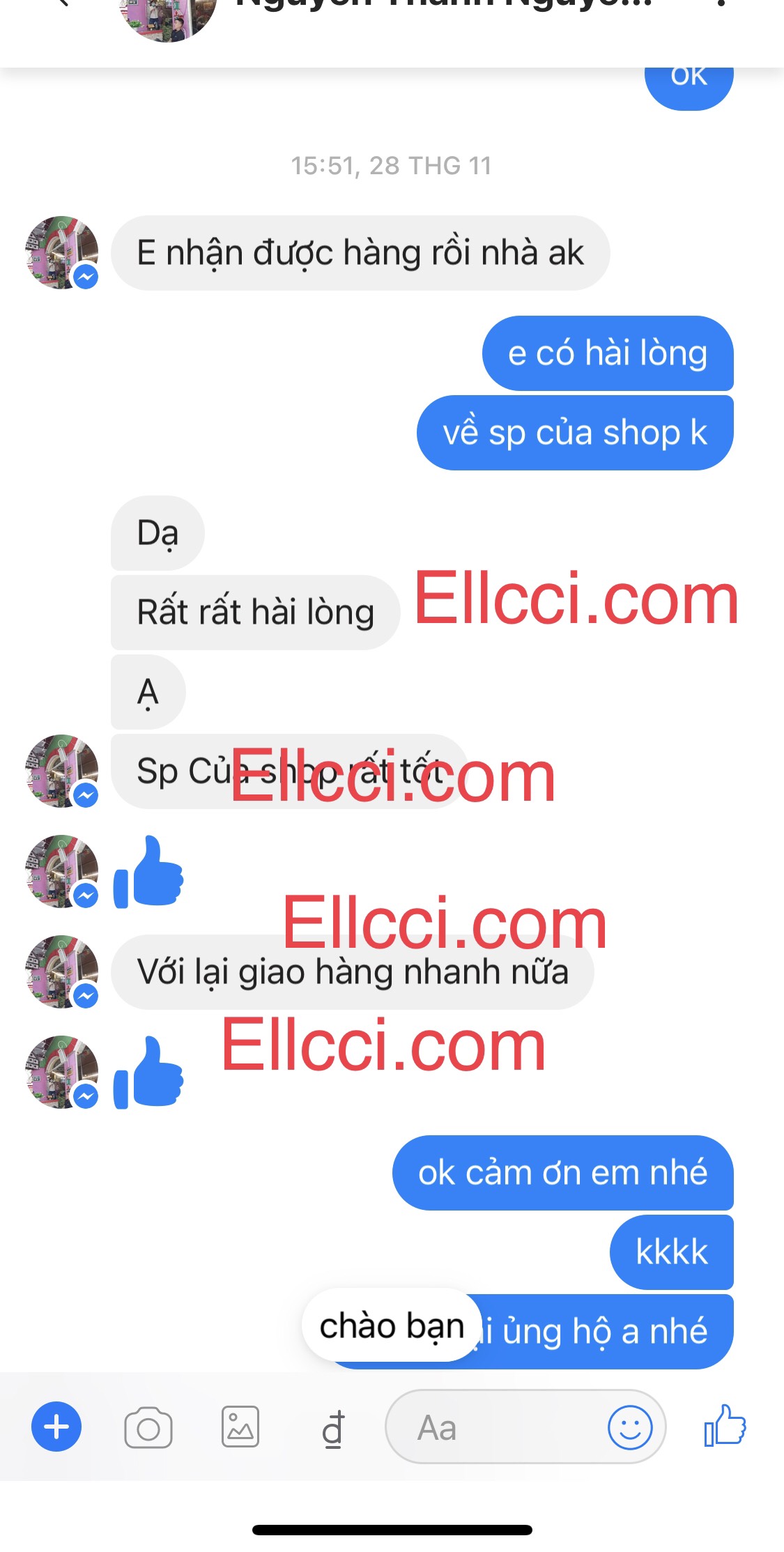
Task: Open the photo gallery picker
Action: 240,1427
